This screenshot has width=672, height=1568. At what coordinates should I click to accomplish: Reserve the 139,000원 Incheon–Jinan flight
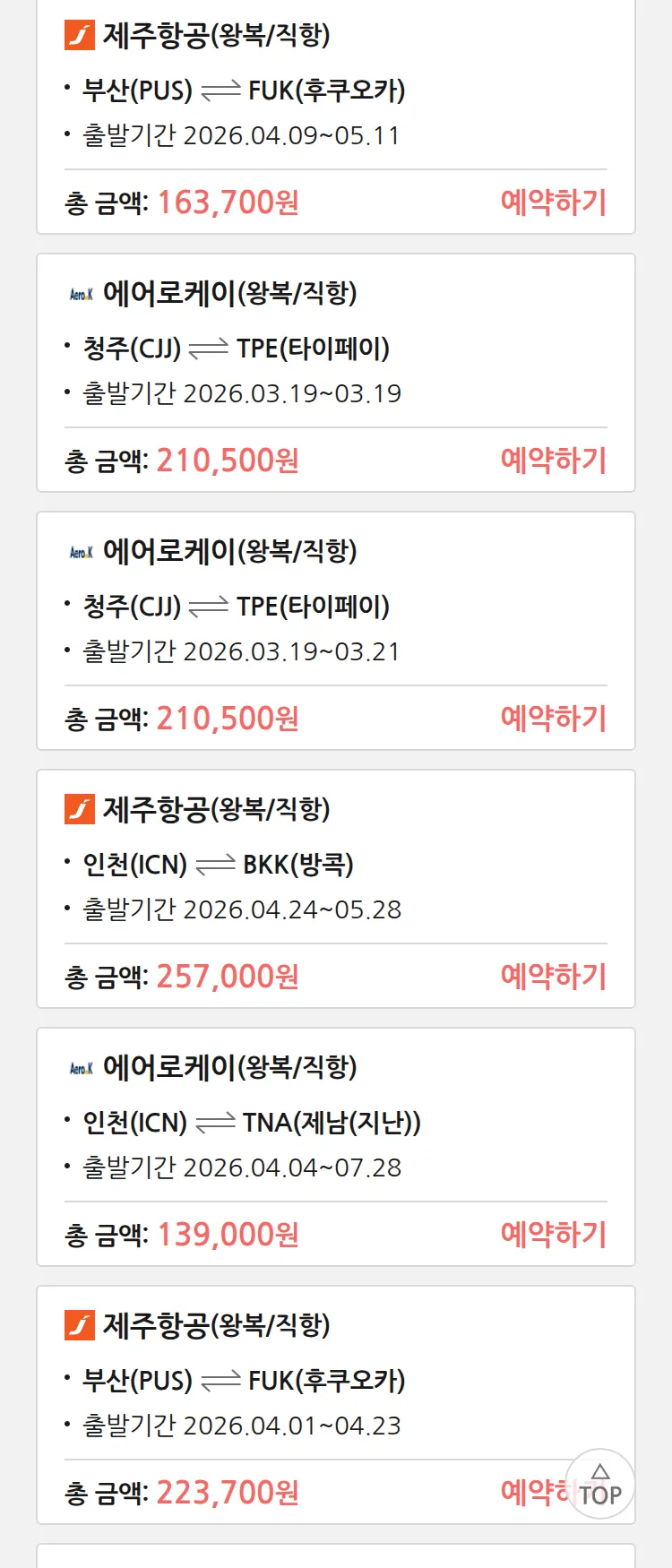(553, 1235)
